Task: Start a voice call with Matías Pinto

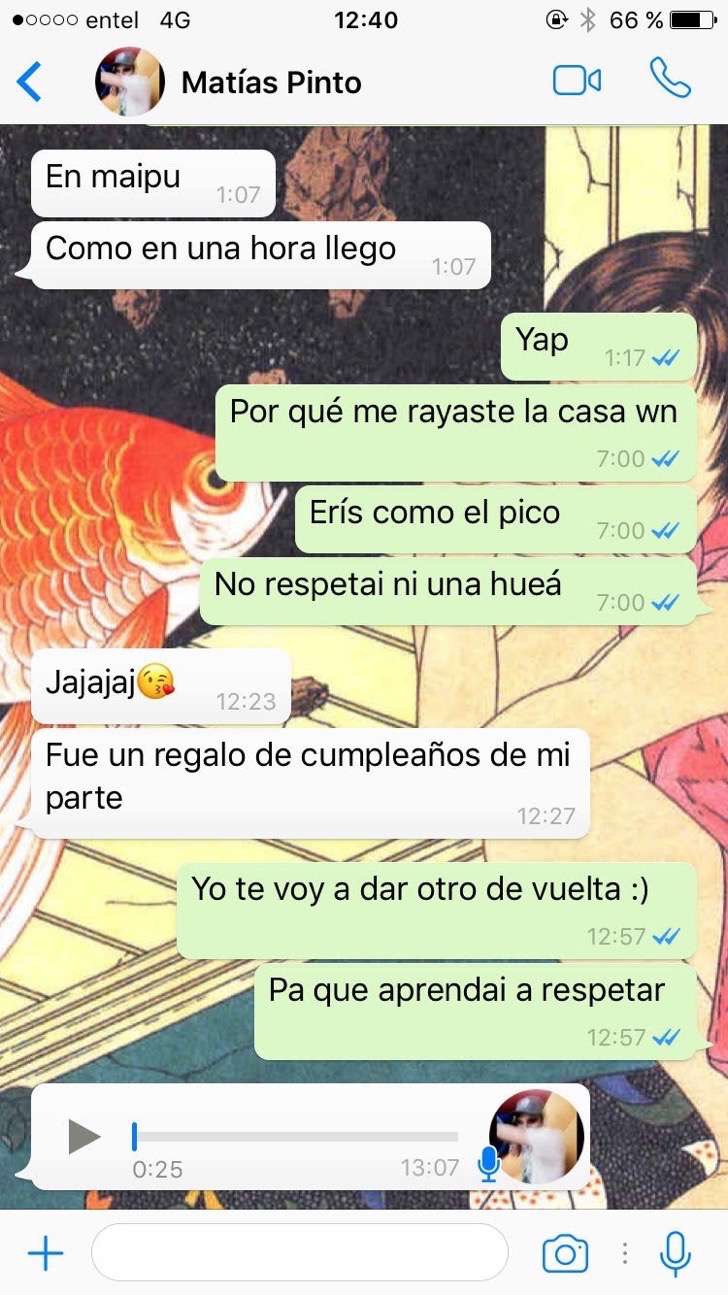Action: coord(670,79)
